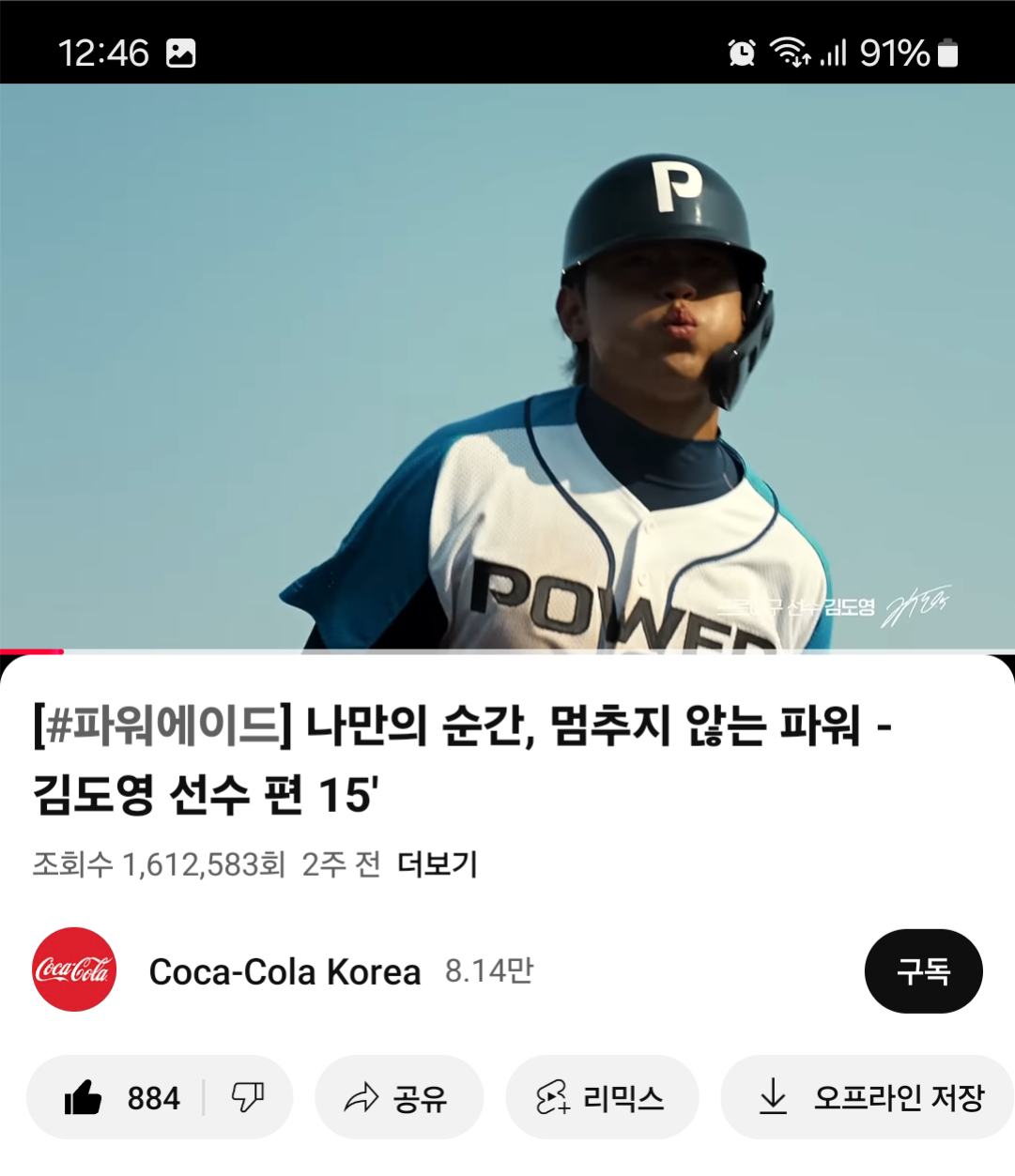This screenshot has height=1176, width=1015.
Task: Share the video via 공유 button
Action: [398, 1097]
